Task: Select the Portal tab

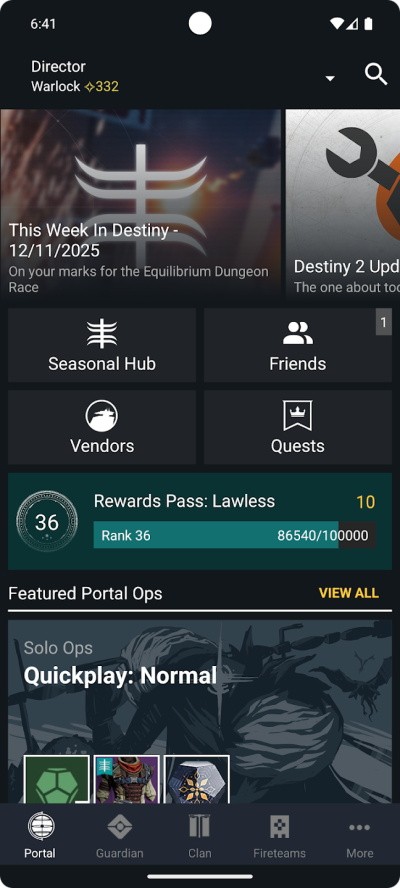Action: click(40, 837)
